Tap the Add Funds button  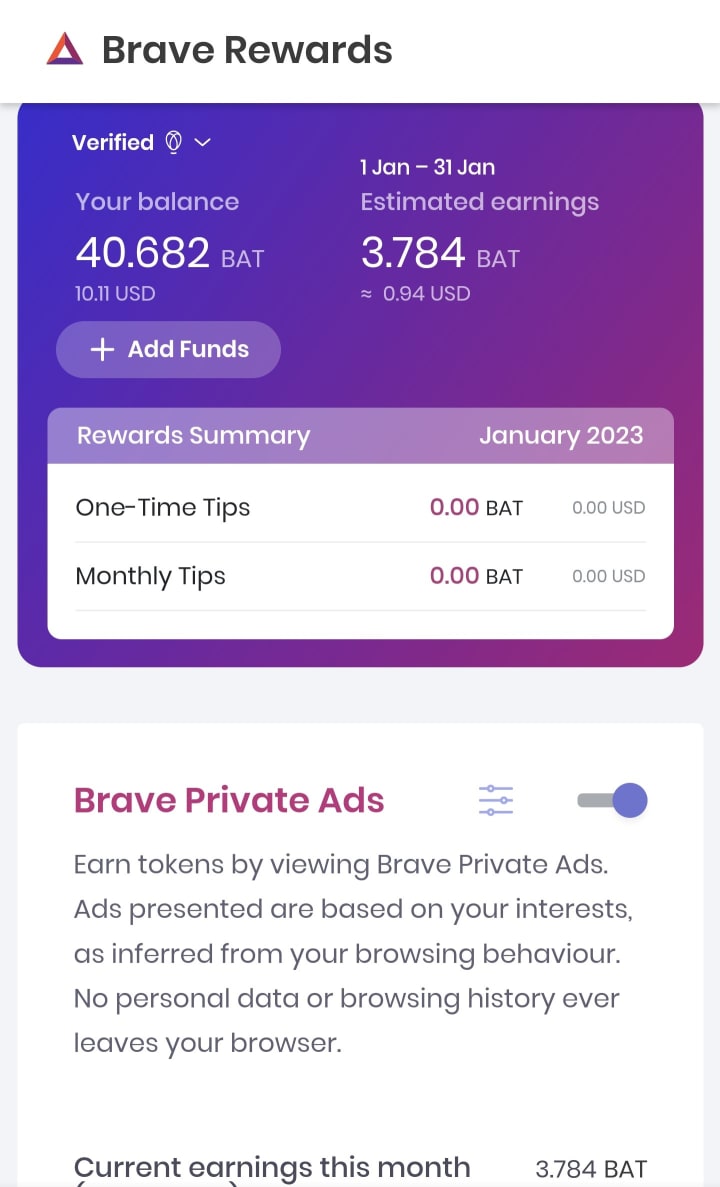pyautogui.click(x=168, y=349)
